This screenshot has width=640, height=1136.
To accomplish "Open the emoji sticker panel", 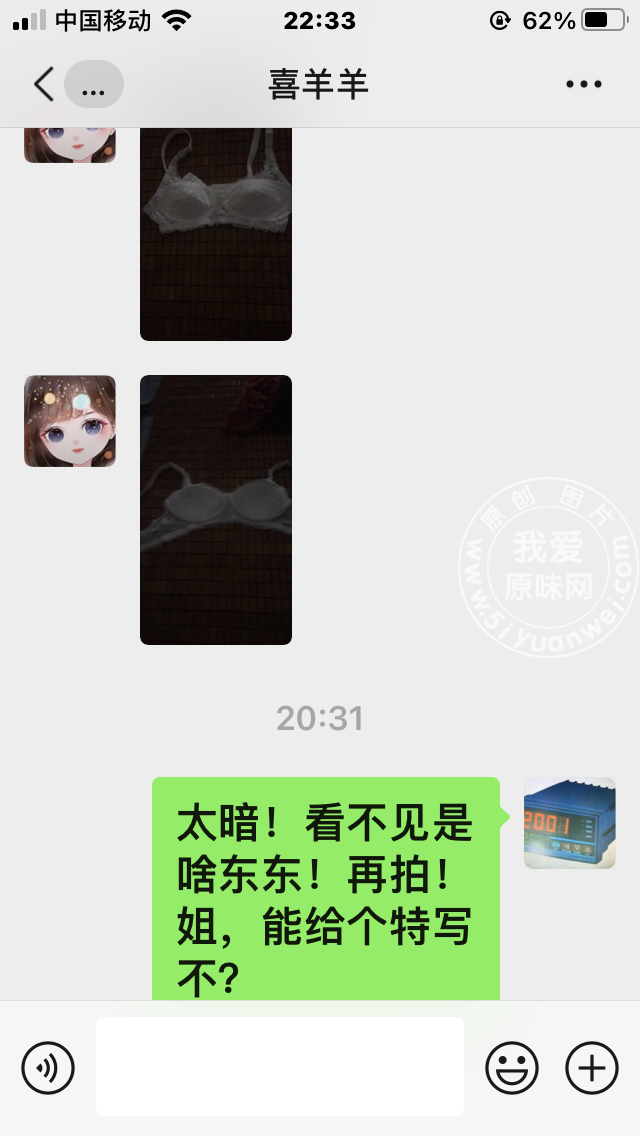I will (512, 1067).
